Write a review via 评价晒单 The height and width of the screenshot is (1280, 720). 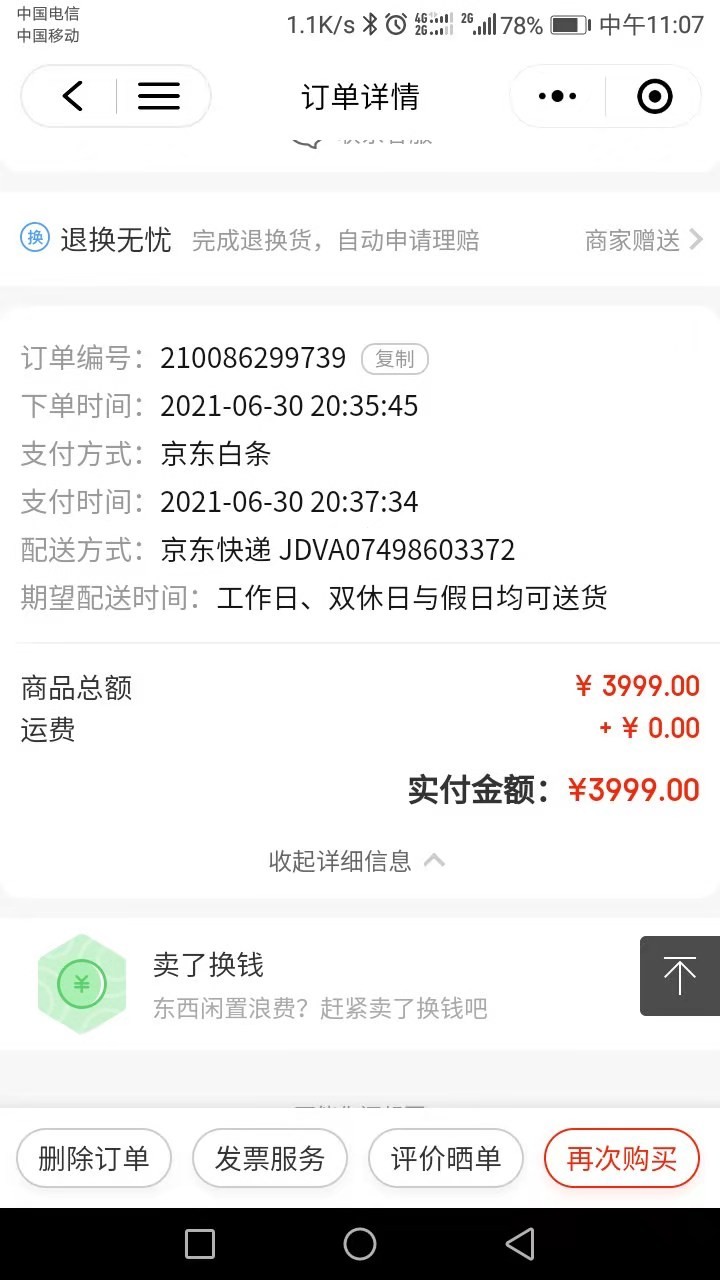(x=446, y=1158)
